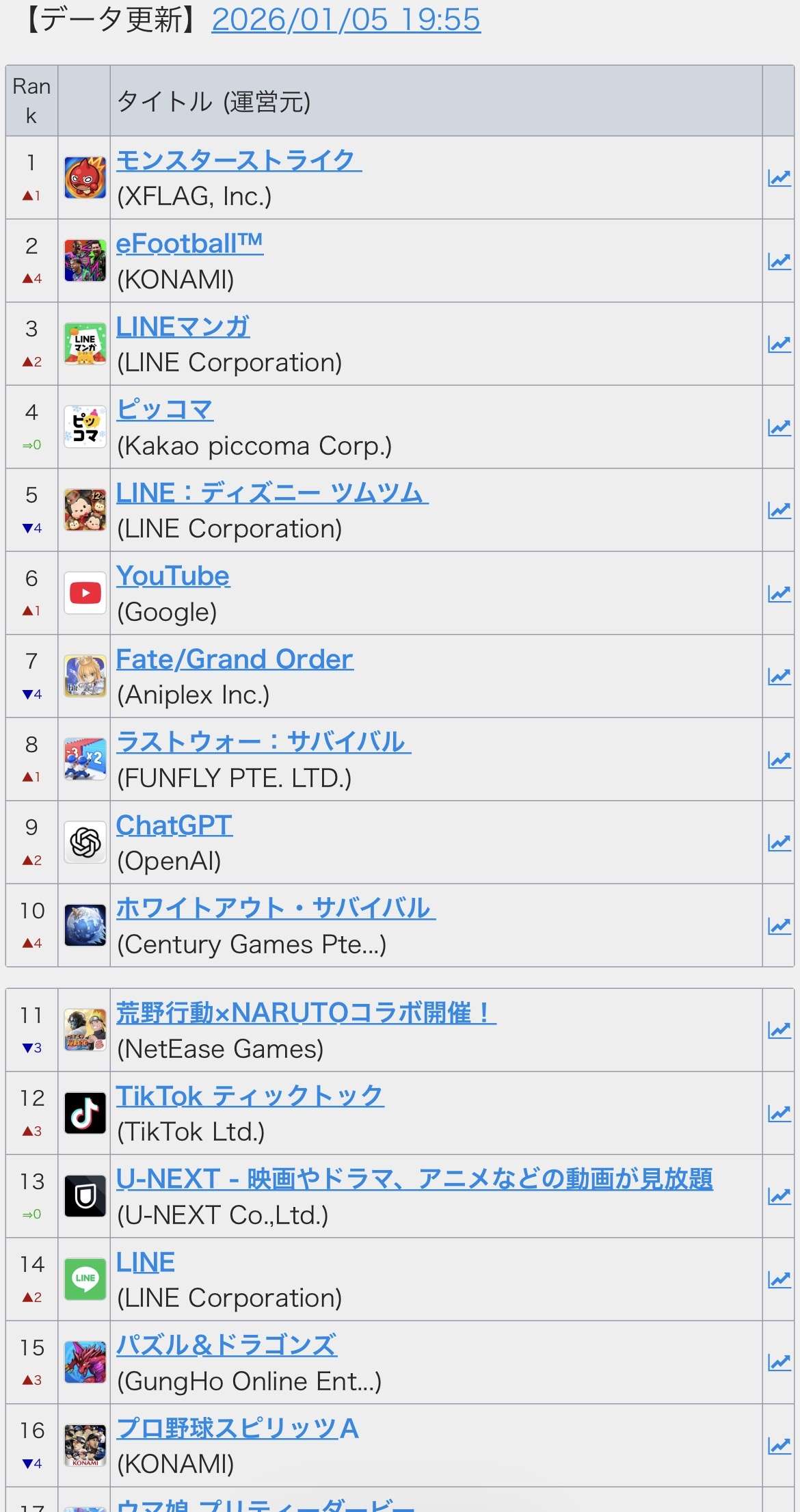View rank chart icon for ChatGPT
Image resolution: width=800 pixels, height=1512 pixels.
click(779, 843)
